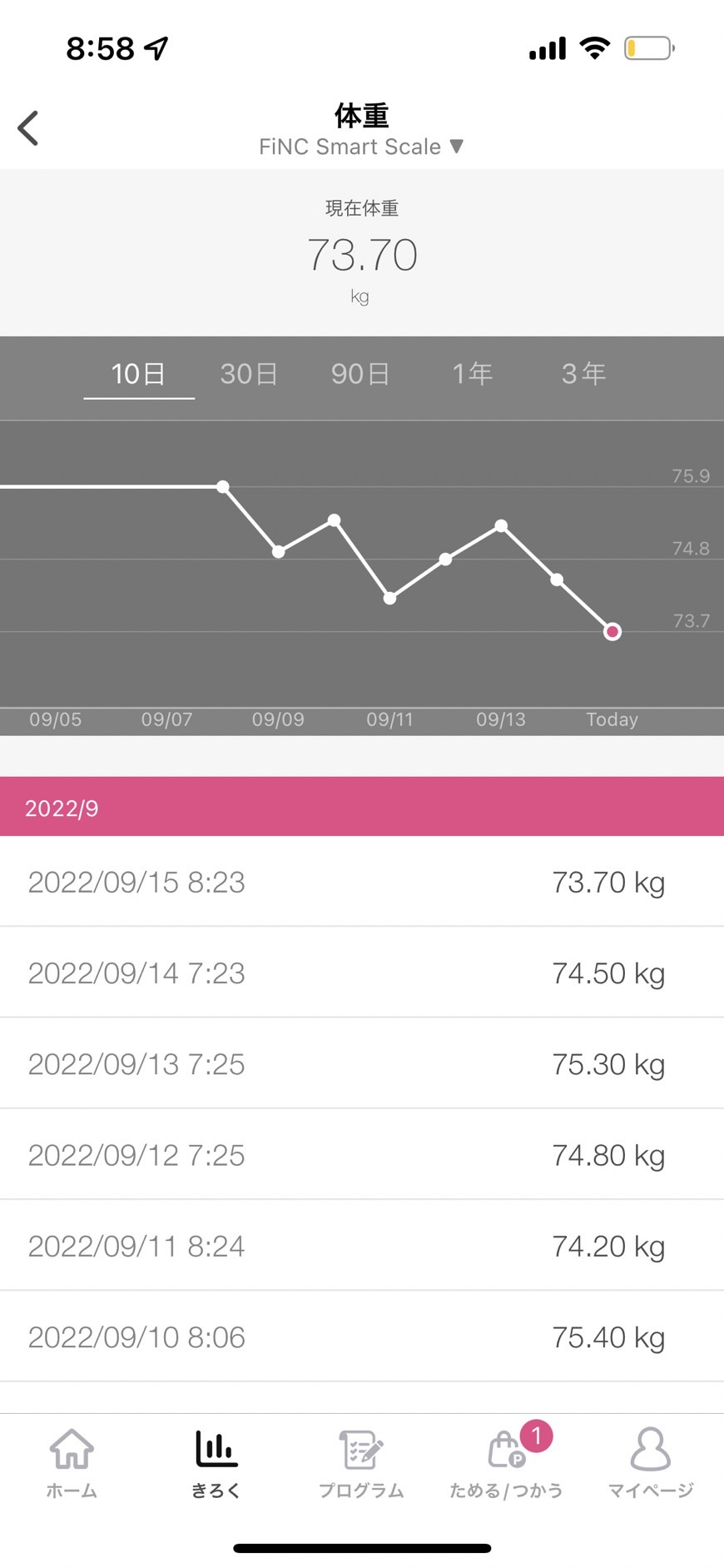Screen dimensions: 724x1568
Task: Show the 3年 weight trend
Action: point(583,373)
